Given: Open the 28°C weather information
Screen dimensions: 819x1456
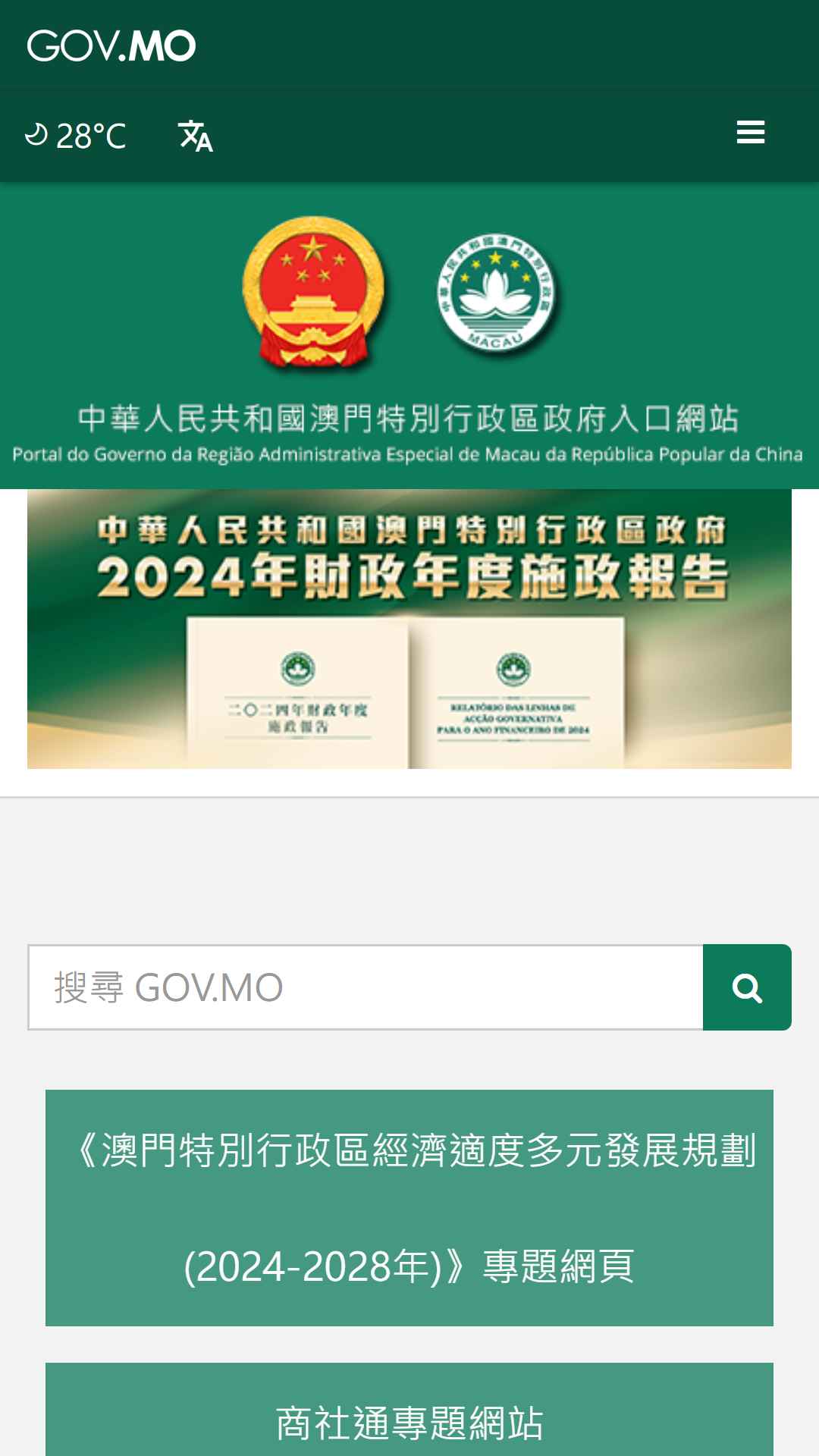Looking at the screenshot, I should click(x=76, y=136).
